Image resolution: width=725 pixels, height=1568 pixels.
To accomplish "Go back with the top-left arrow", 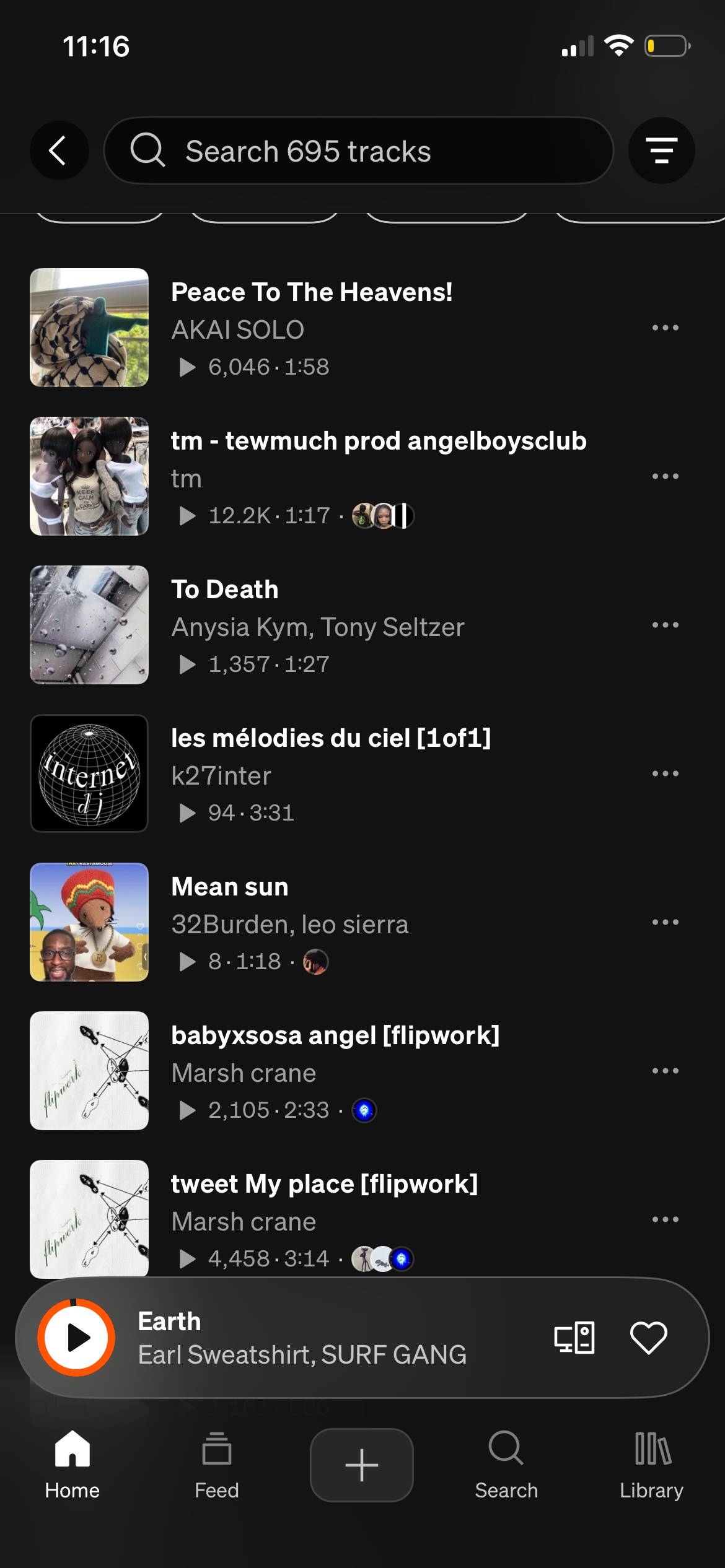I will tap(59, 150).
